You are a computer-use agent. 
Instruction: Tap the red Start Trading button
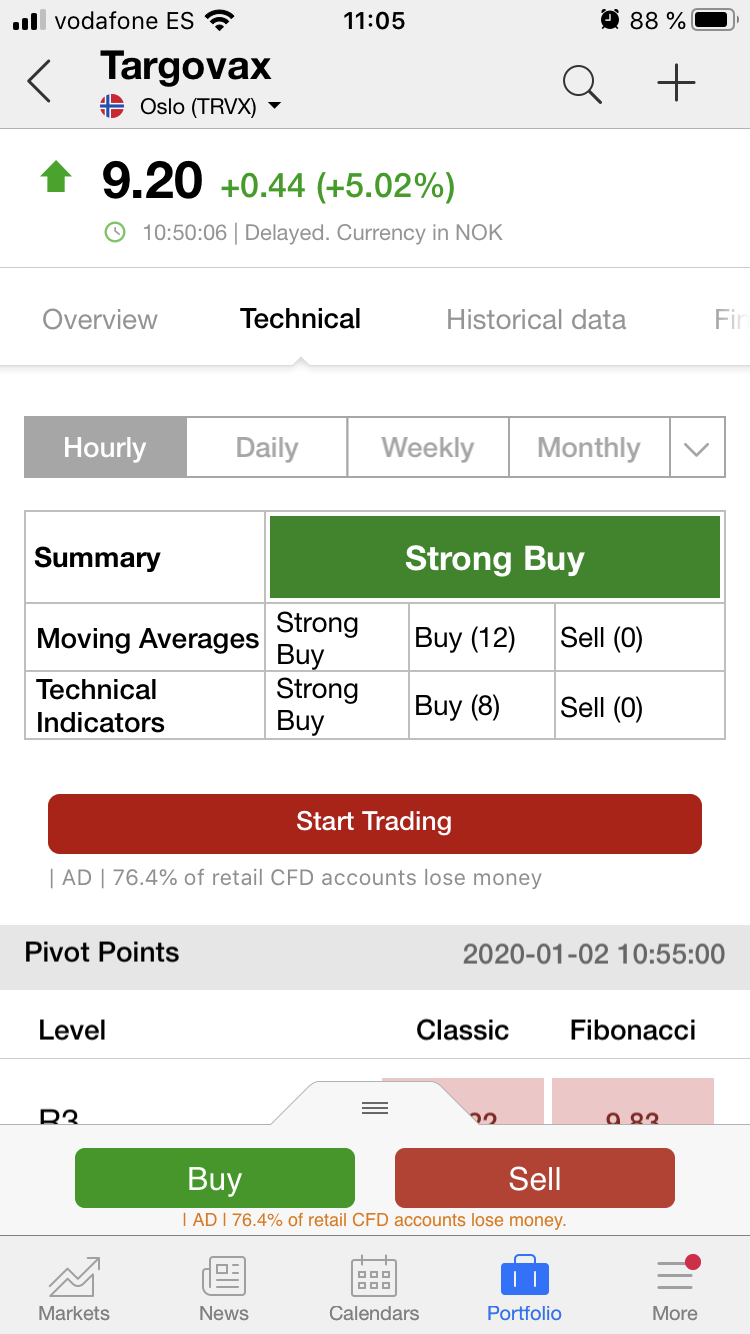tap(375, 823)
